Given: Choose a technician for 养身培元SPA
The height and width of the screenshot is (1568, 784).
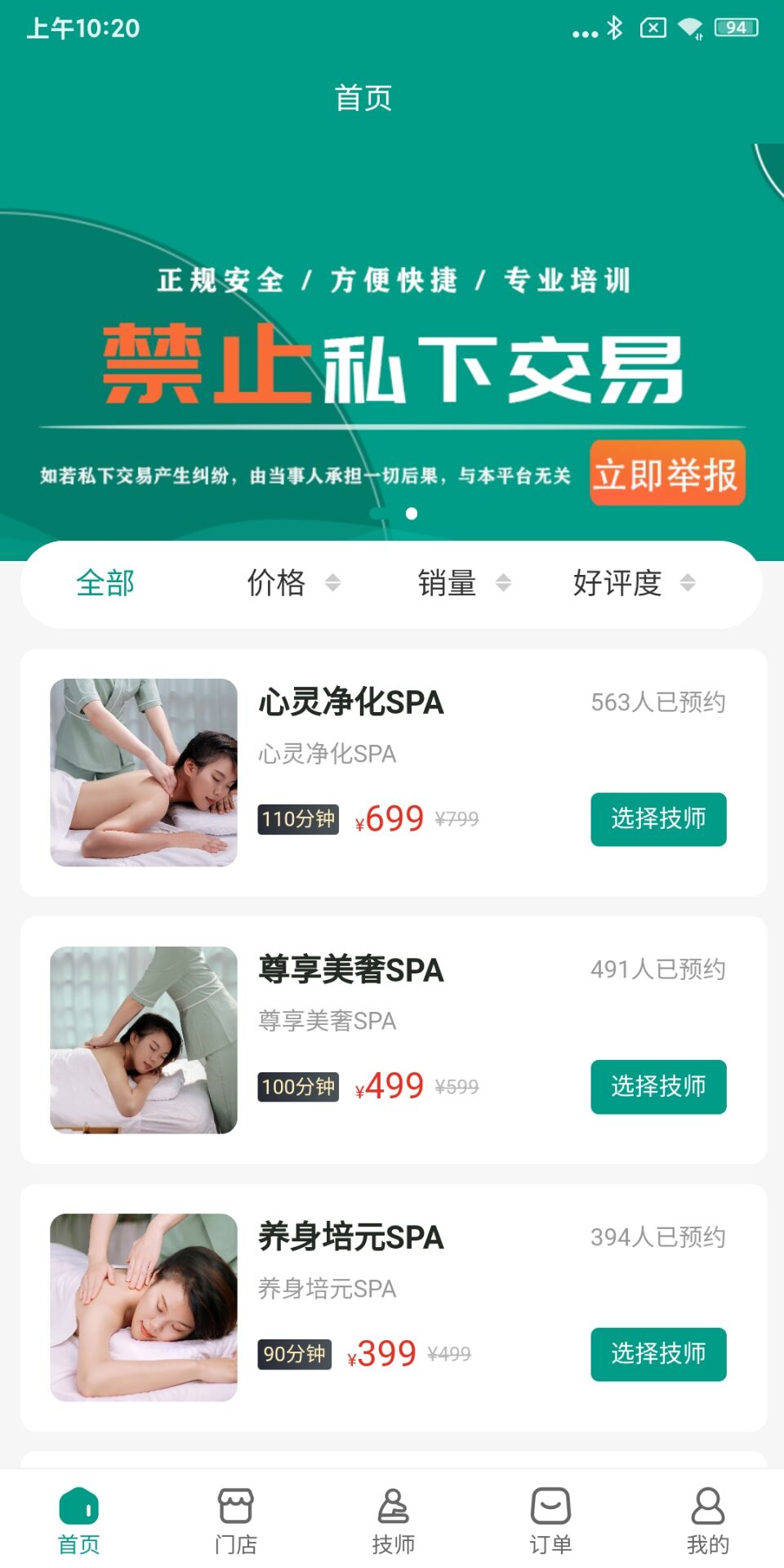Looking at the screenshot, I should point(657,1354).
